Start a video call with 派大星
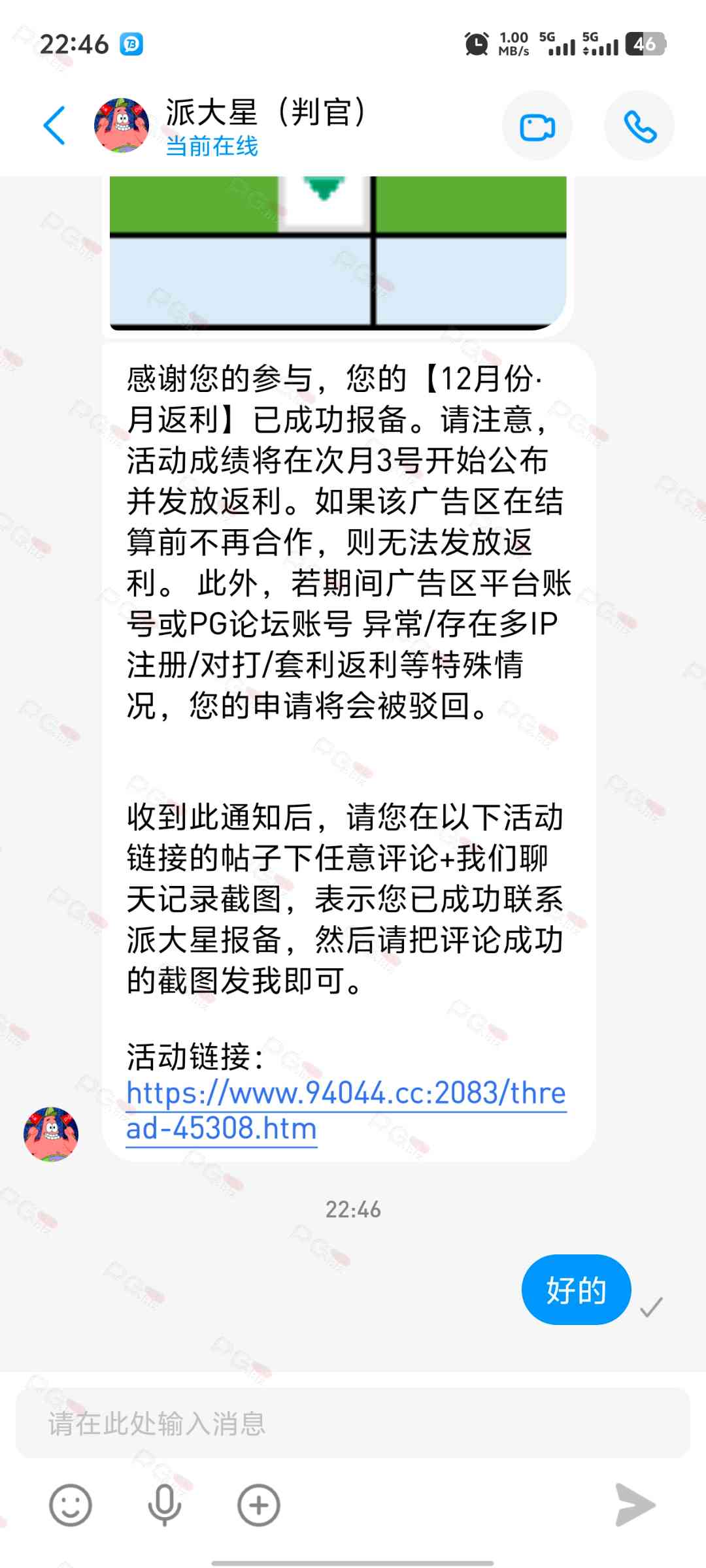 (537, 127)
